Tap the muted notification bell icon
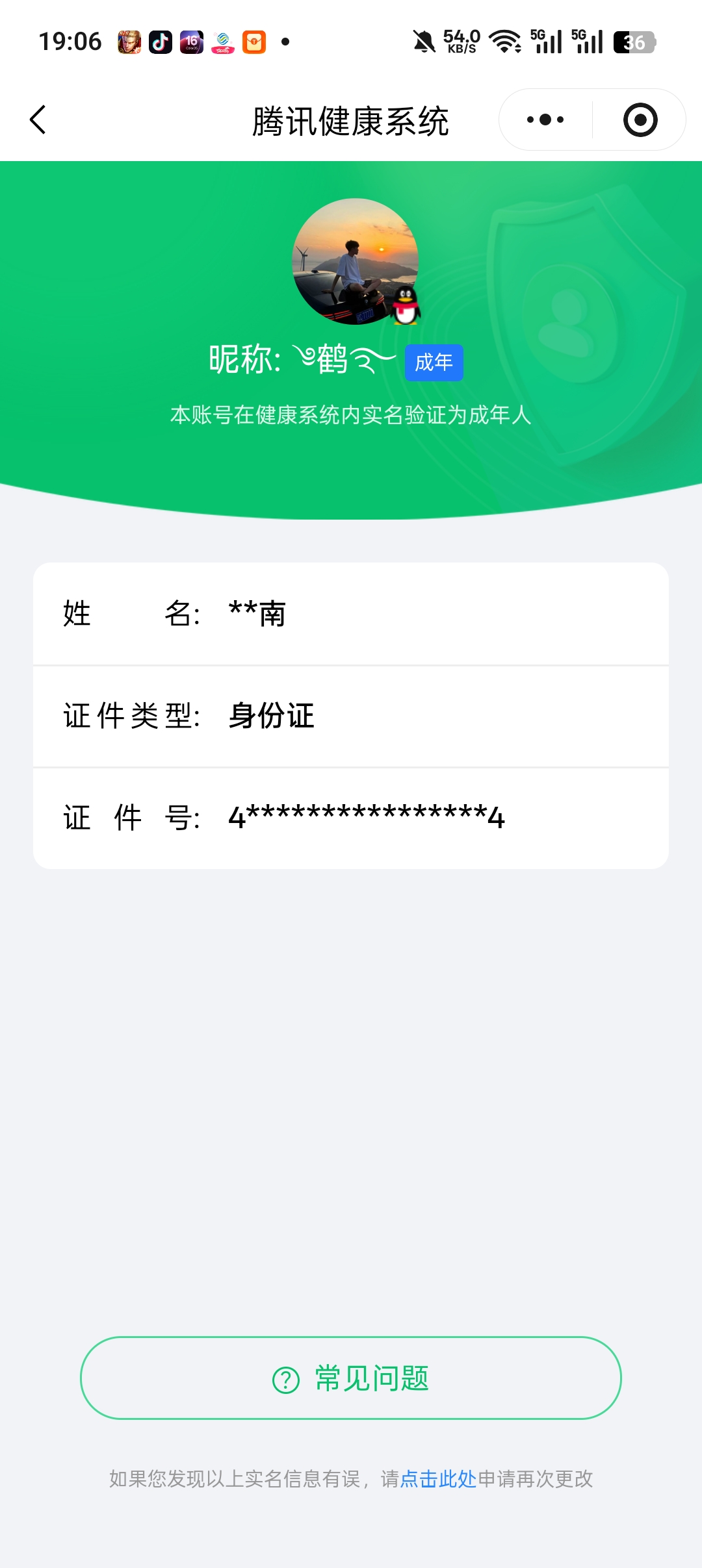Viewport: 702px width, 1568px height. (x=422, y=41)
